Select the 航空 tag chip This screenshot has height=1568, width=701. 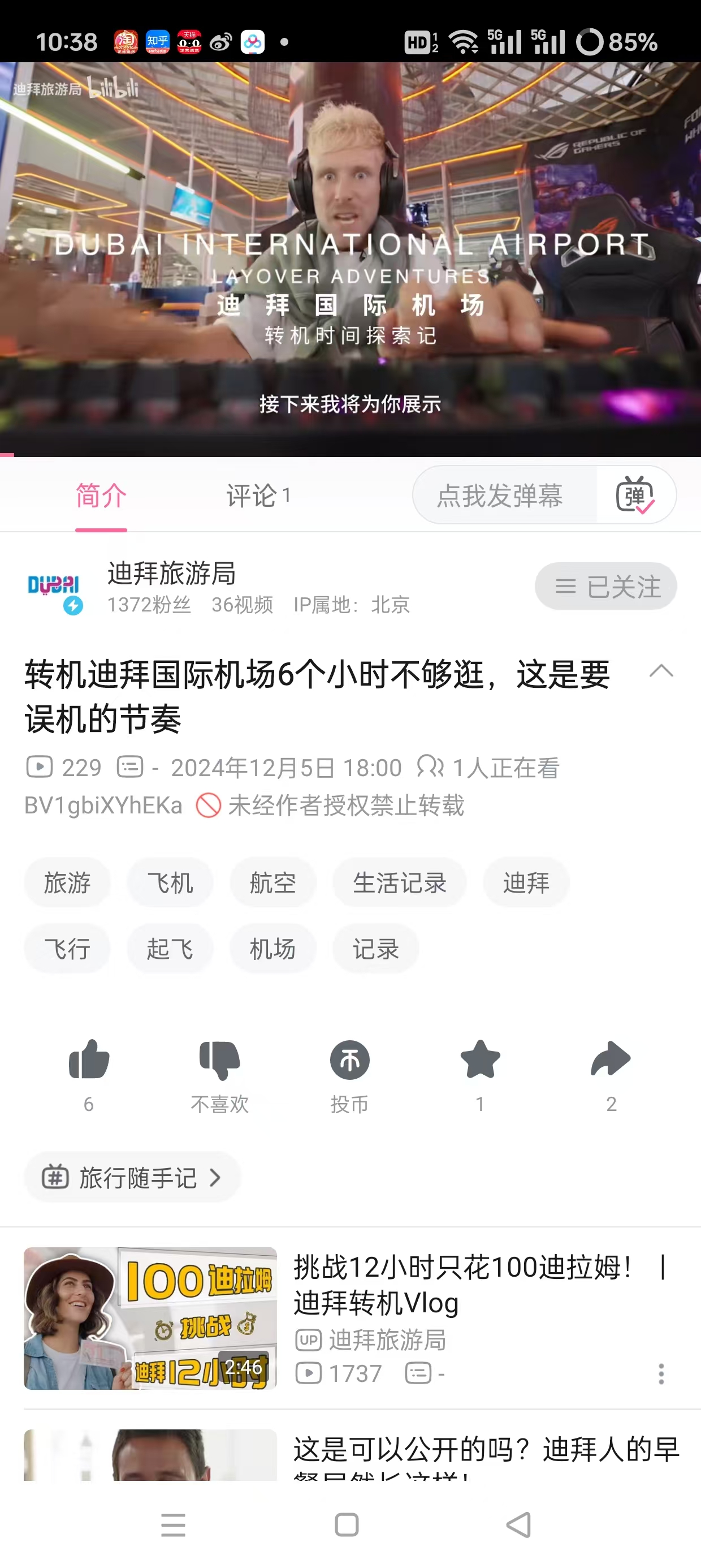coord(272,882)
